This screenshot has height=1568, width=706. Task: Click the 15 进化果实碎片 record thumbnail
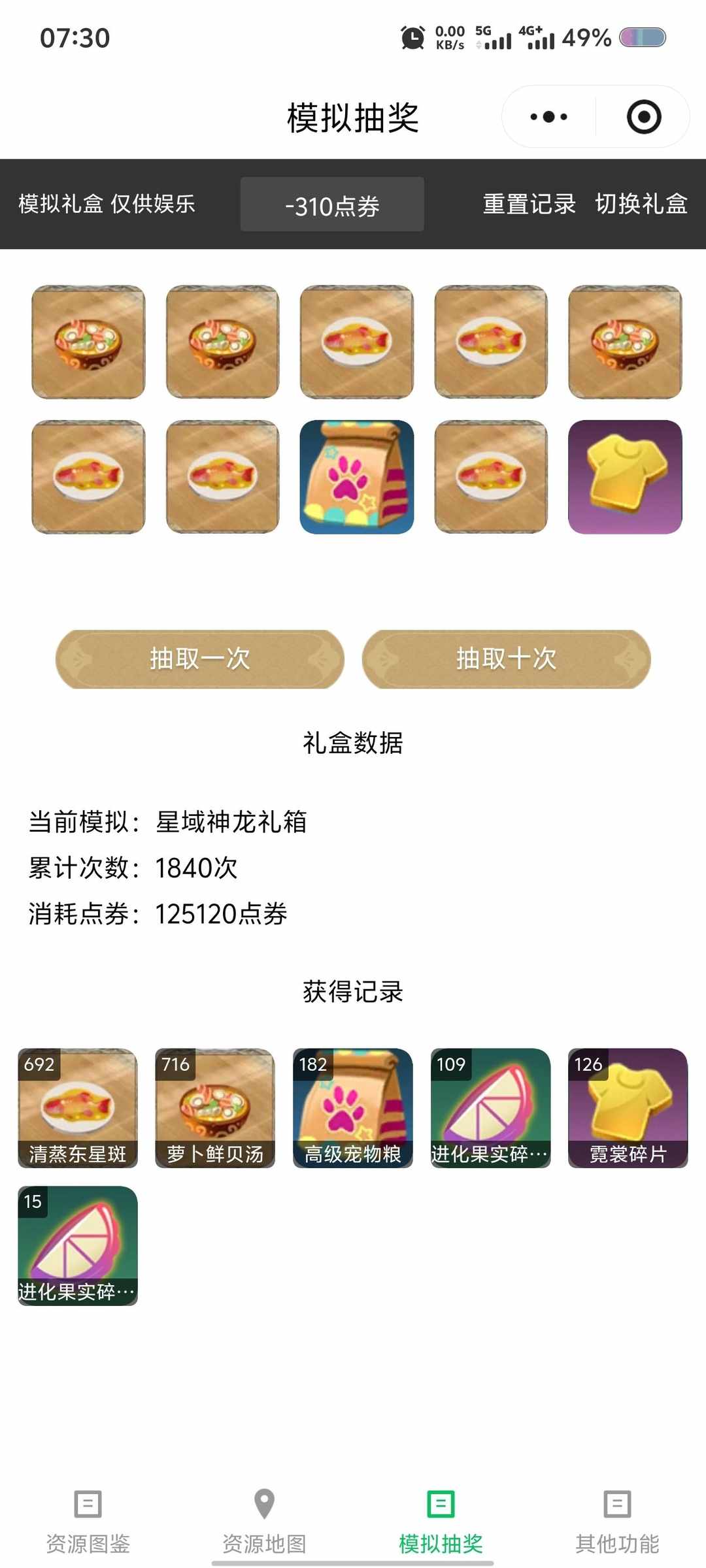click(76, 1246)
